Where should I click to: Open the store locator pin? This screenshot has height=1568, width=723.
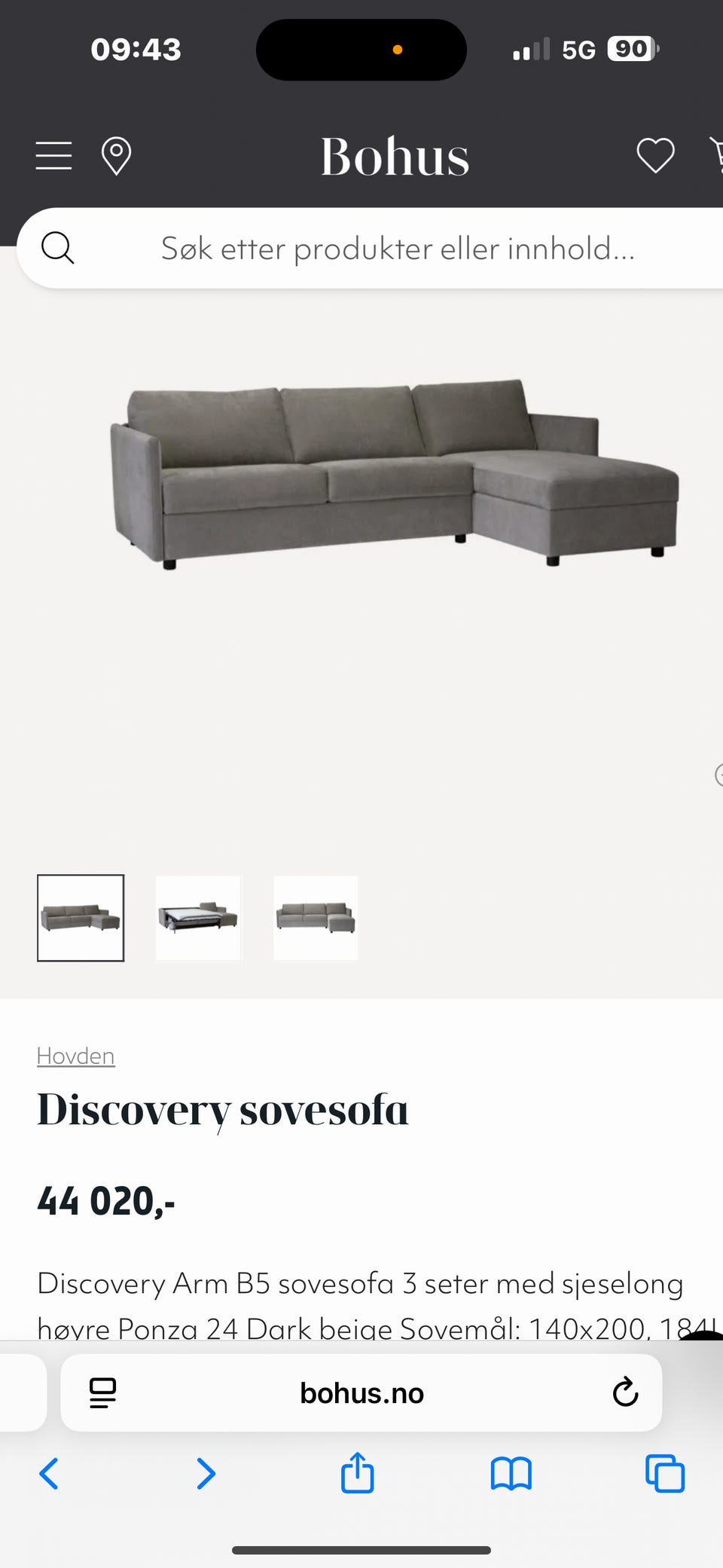[116, 156]
